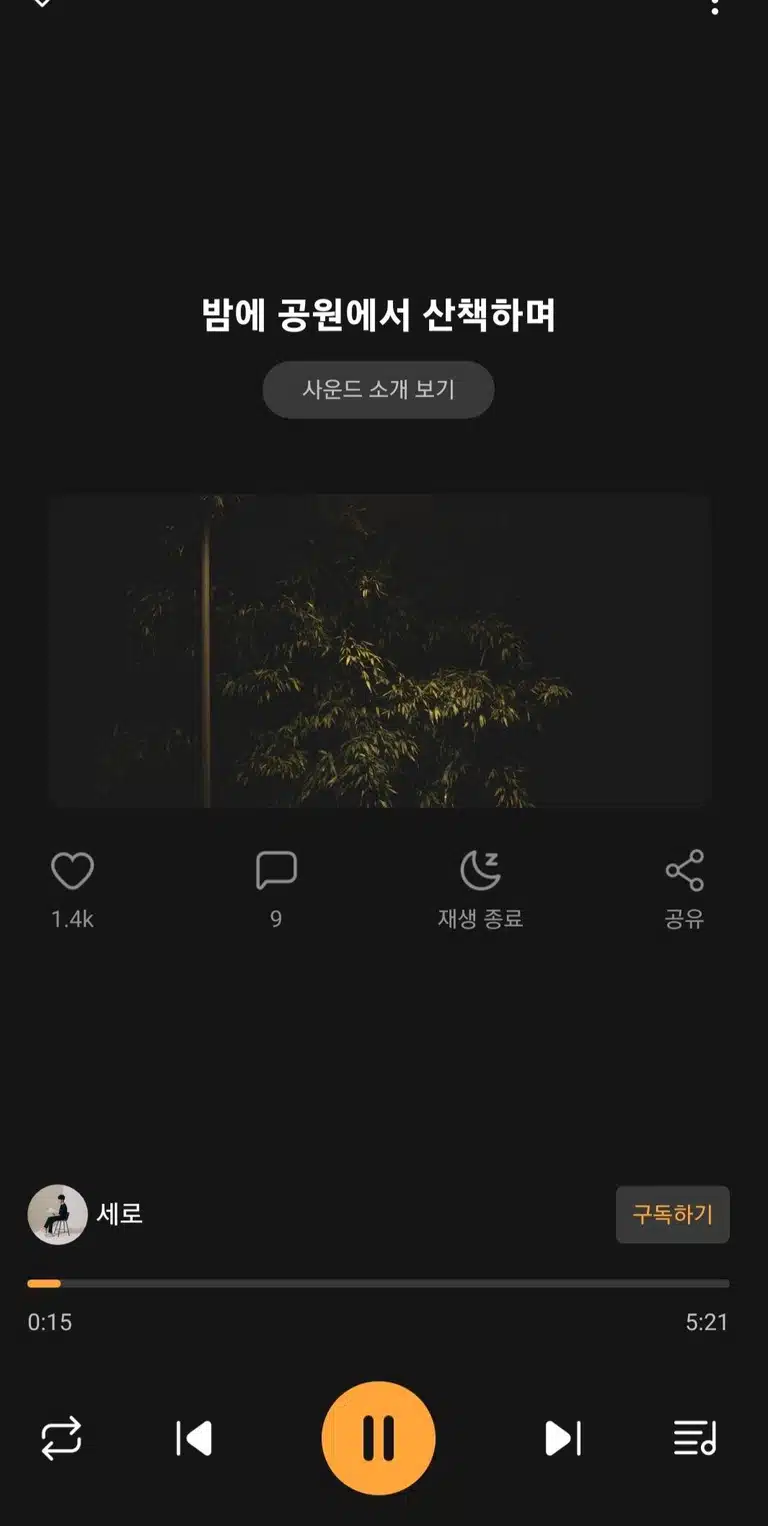The image size is (768, 1526).
Task: Open the playlist queue
Action: [x=695, y=1438]
